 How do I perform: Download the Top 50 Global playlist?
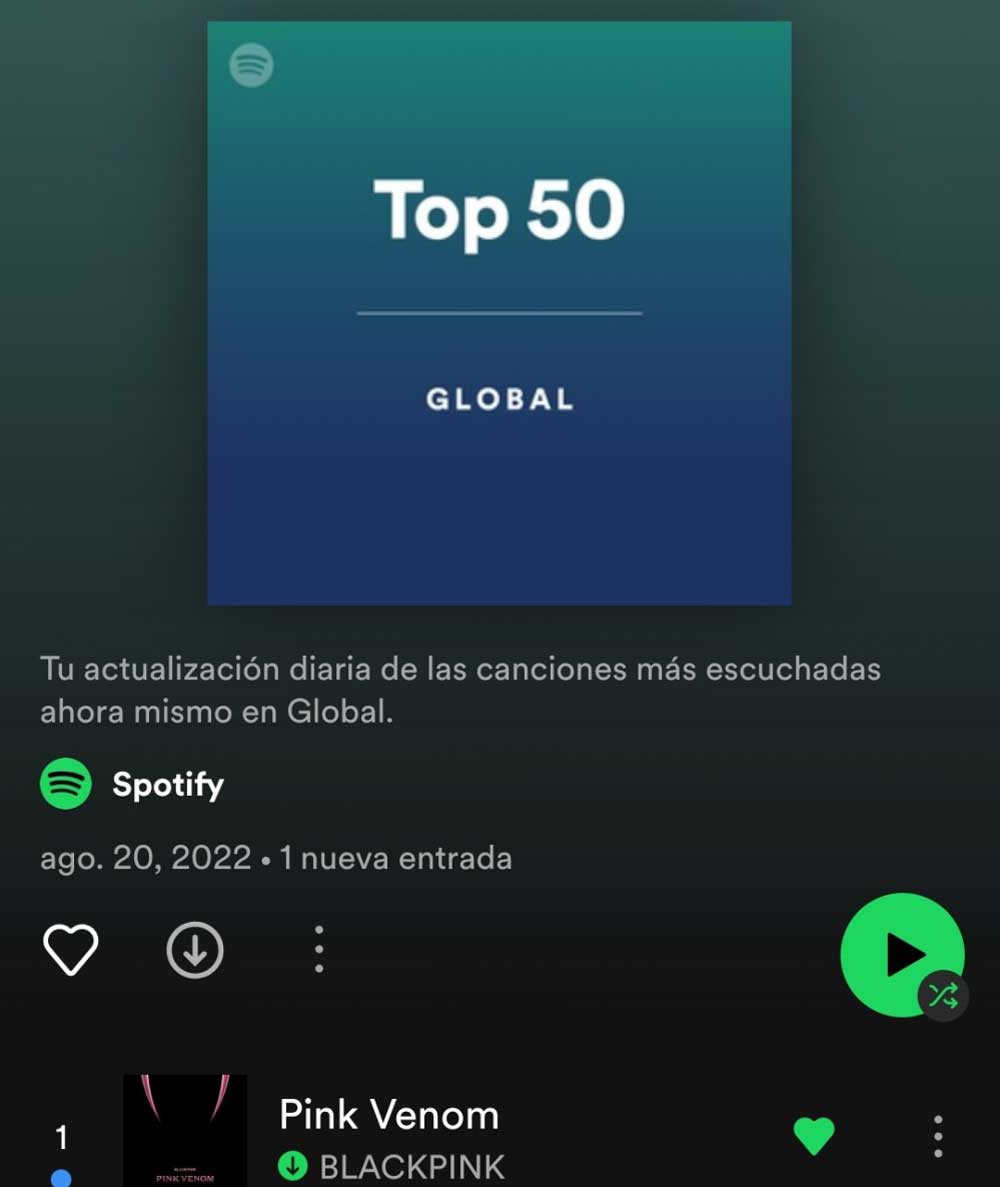click(x=195, y=949)
